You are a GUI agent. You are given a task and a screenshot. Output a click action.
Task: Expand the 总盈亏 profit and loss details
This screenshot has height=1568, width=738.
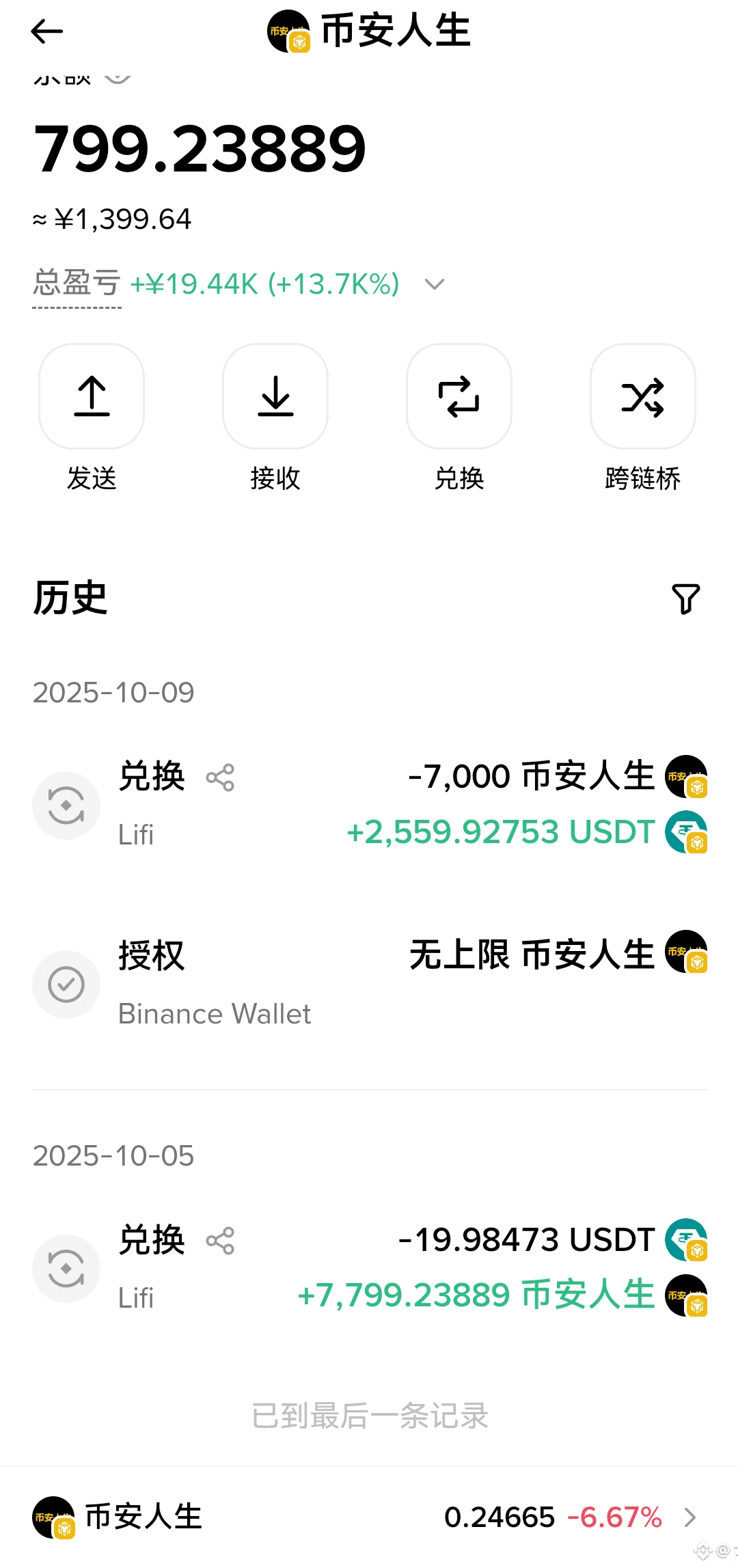point(435,284)
